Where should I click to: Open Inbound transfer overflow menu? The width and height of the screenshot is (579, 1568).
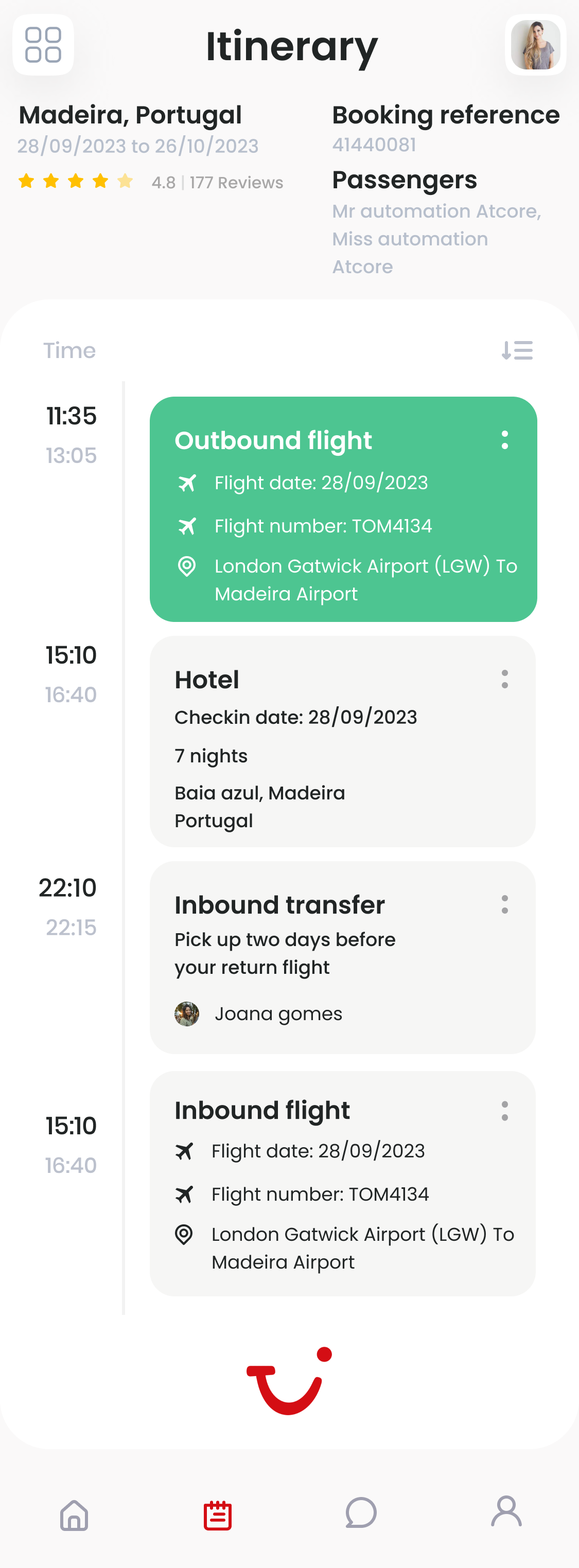[x=504, y=904]
